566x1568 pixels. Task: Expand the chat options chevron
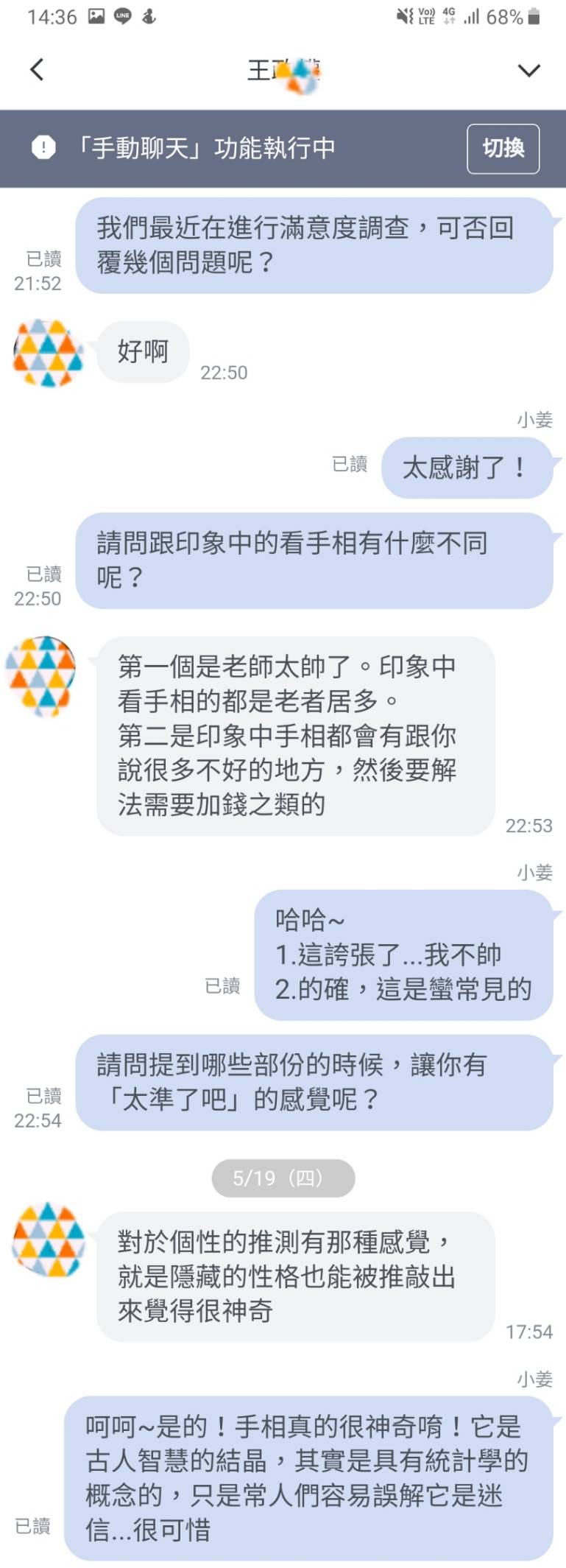(528, 71)
